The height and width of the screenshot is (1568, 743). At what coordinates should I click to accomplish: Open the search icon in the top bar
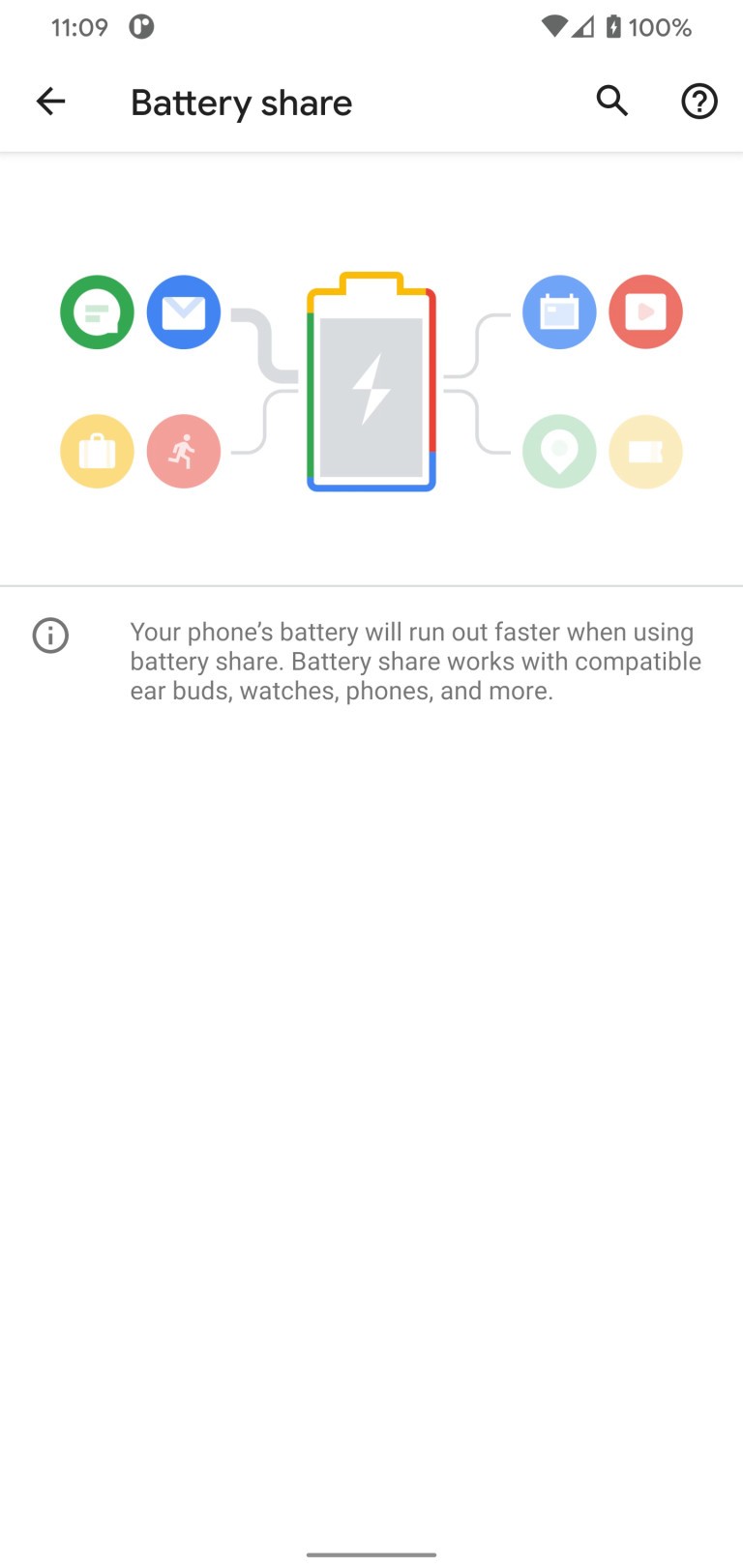click(611, 101)
